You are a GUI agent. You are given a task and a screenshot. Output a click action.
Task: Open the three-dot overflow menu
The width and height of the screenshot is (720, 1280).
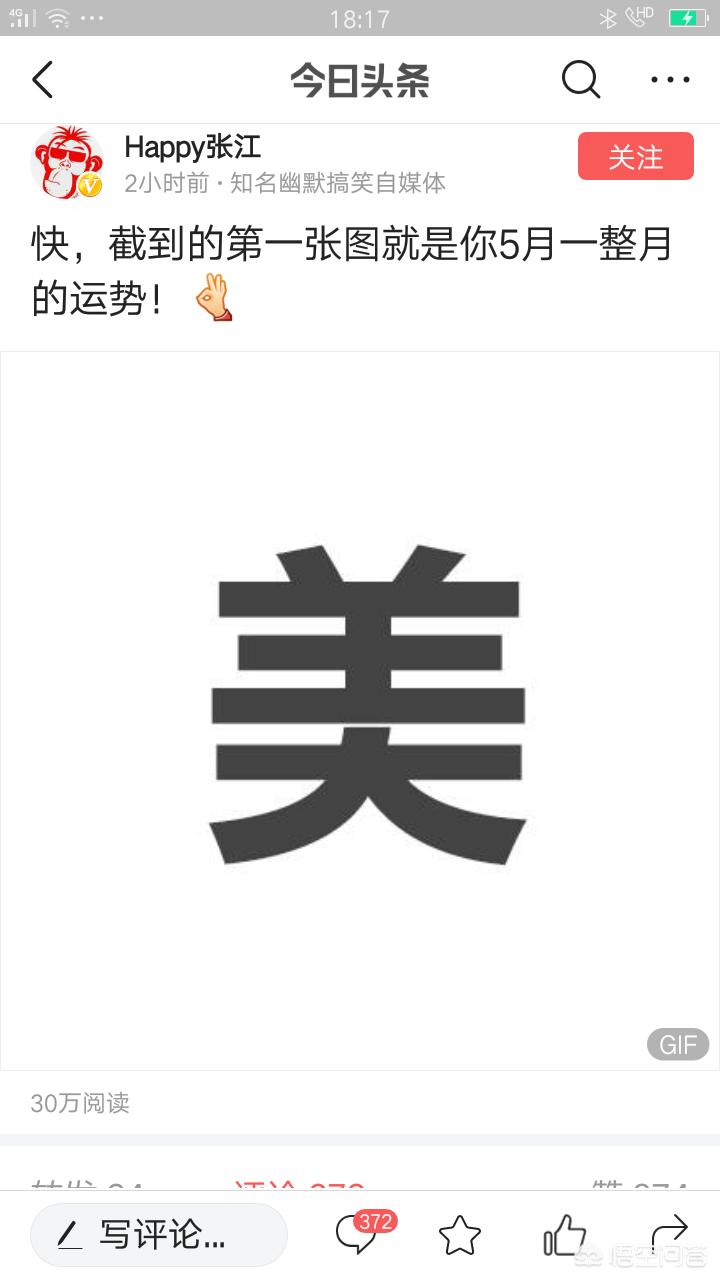[x=671, y=80]
